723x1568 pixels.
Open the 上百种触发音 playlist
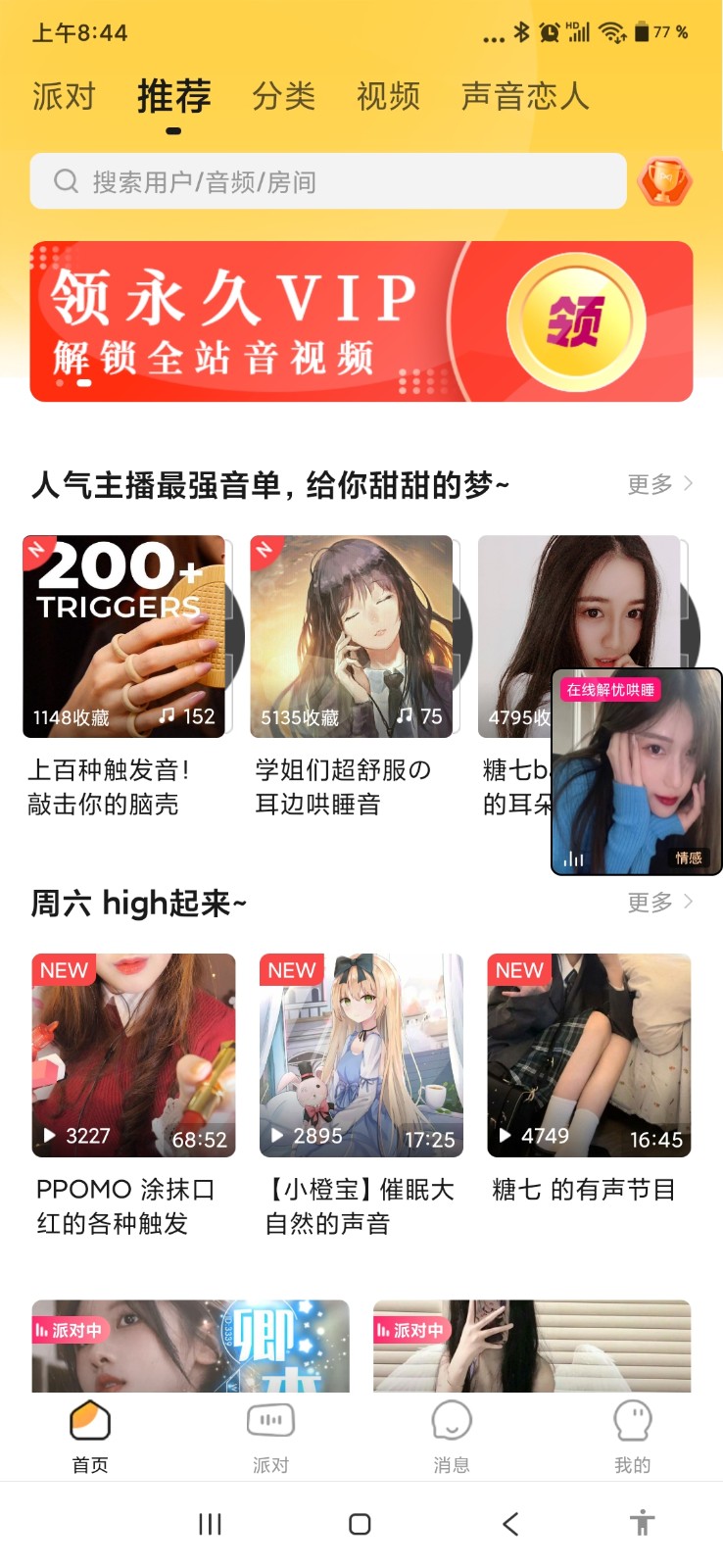tap(124, 637)
